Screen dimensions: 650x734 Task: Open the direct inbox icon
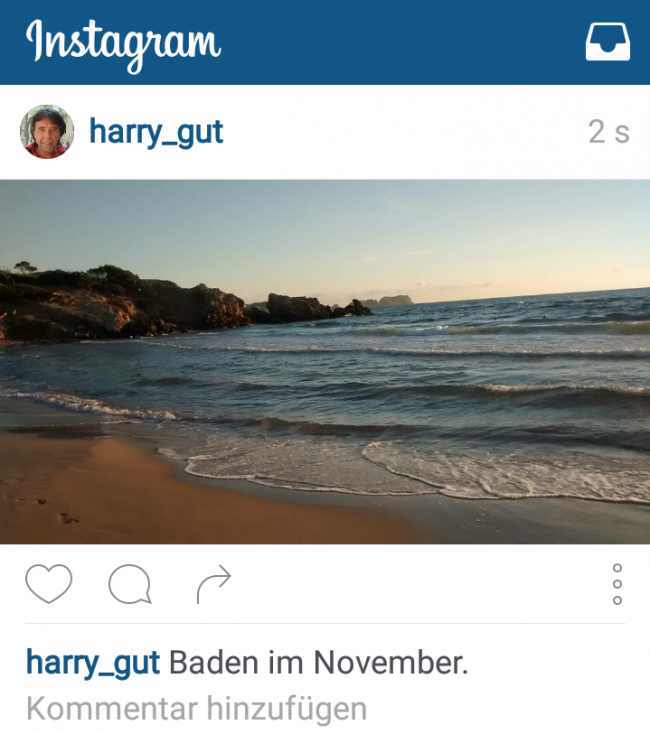tap(607, 42)
